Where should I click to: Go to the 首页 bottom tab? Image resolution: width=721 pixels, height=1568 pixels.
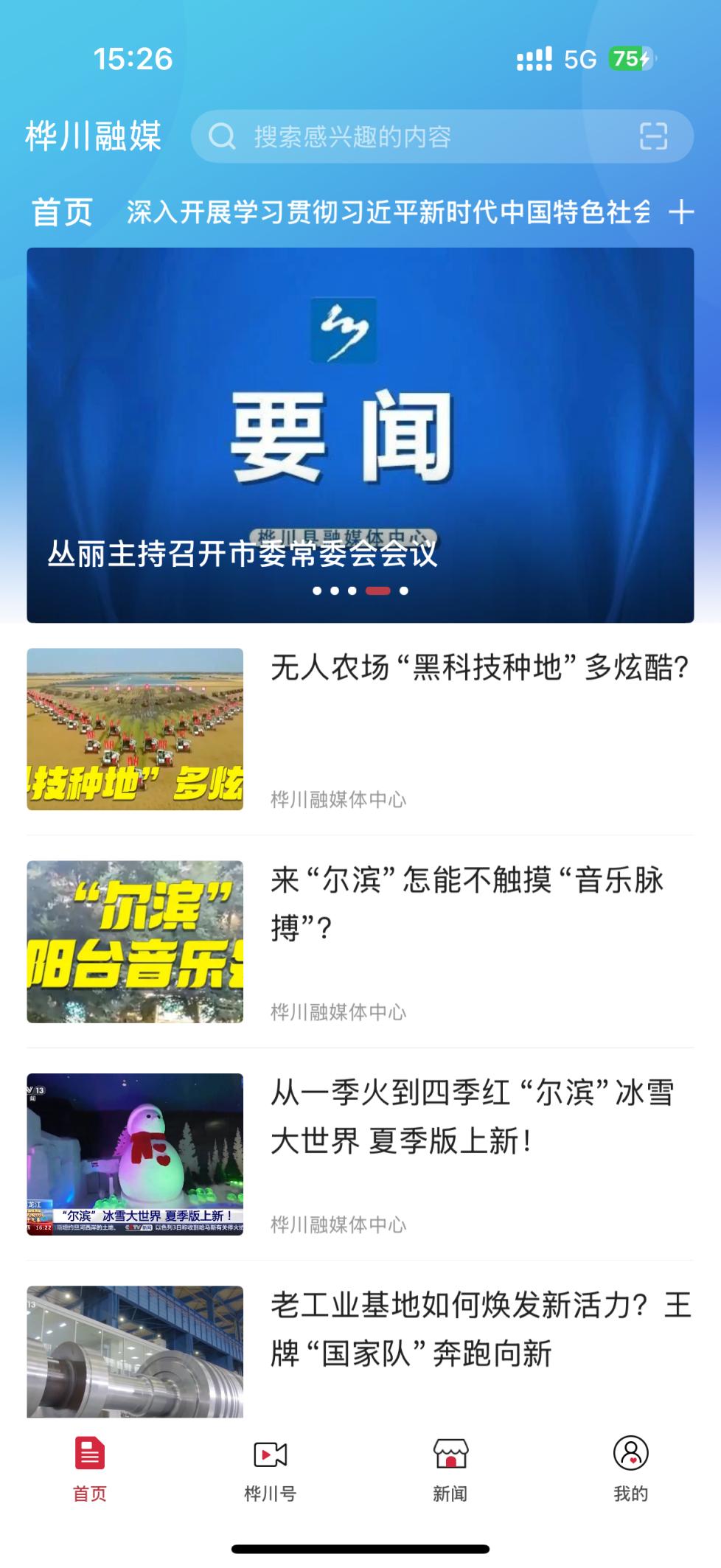point(90,1468)
